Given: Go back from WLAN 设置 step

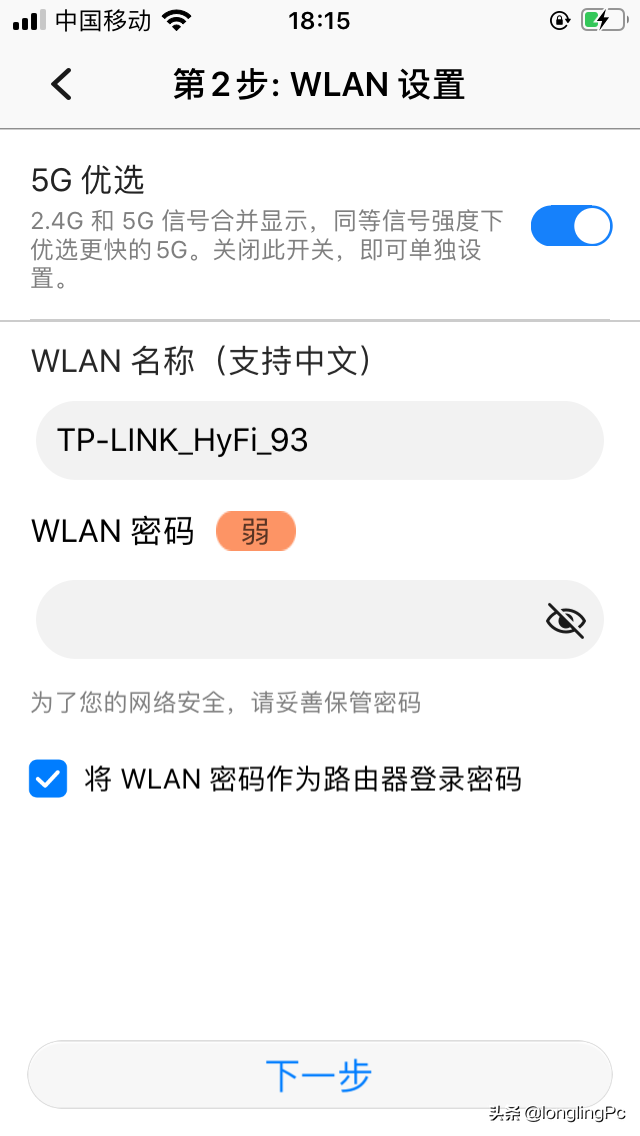Looking at the screenshot, I should [x=62, y=84].
